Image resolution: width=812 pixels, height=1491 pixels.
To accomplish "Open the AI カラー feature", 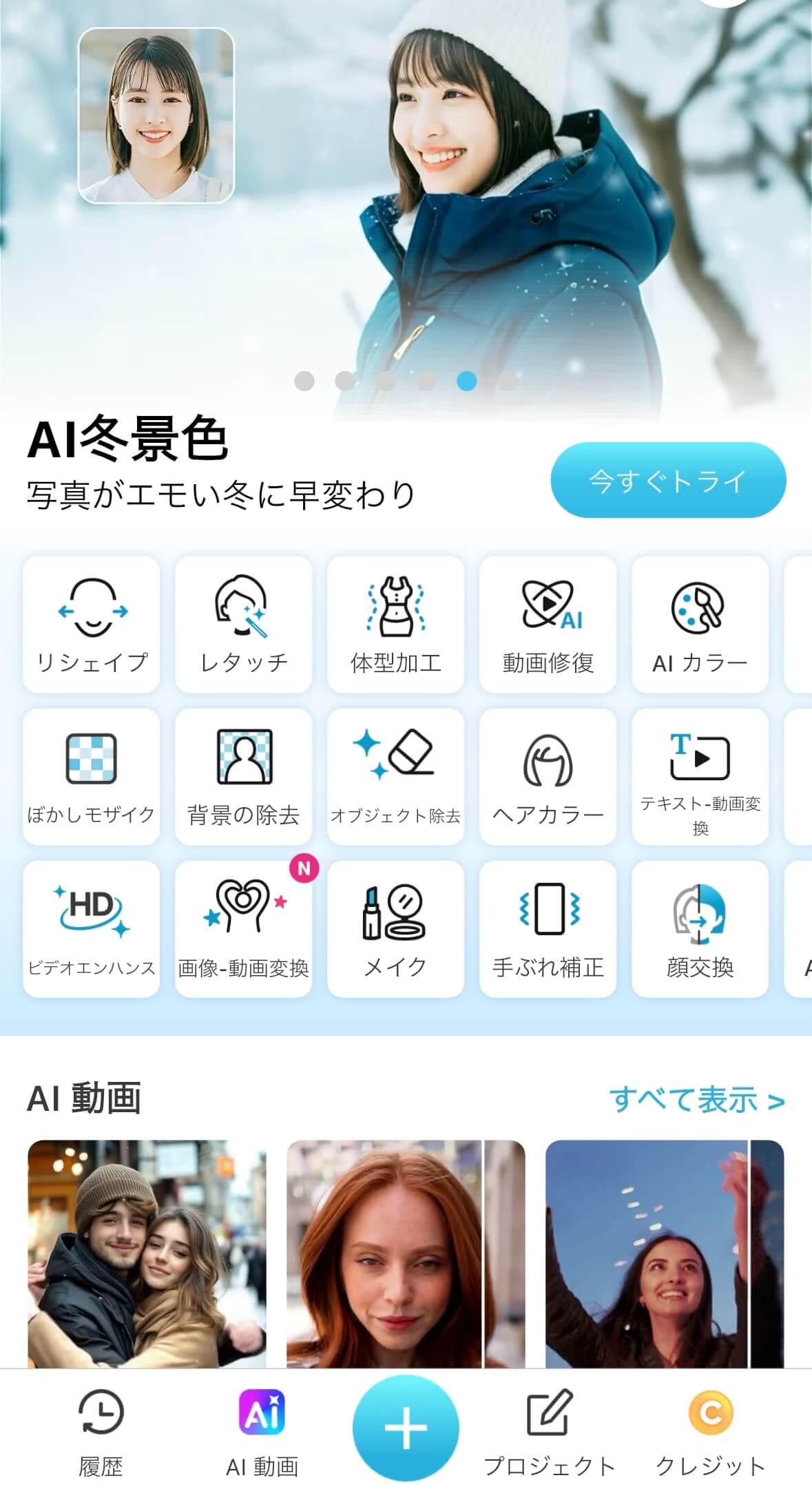I will (x=700, y=623).
